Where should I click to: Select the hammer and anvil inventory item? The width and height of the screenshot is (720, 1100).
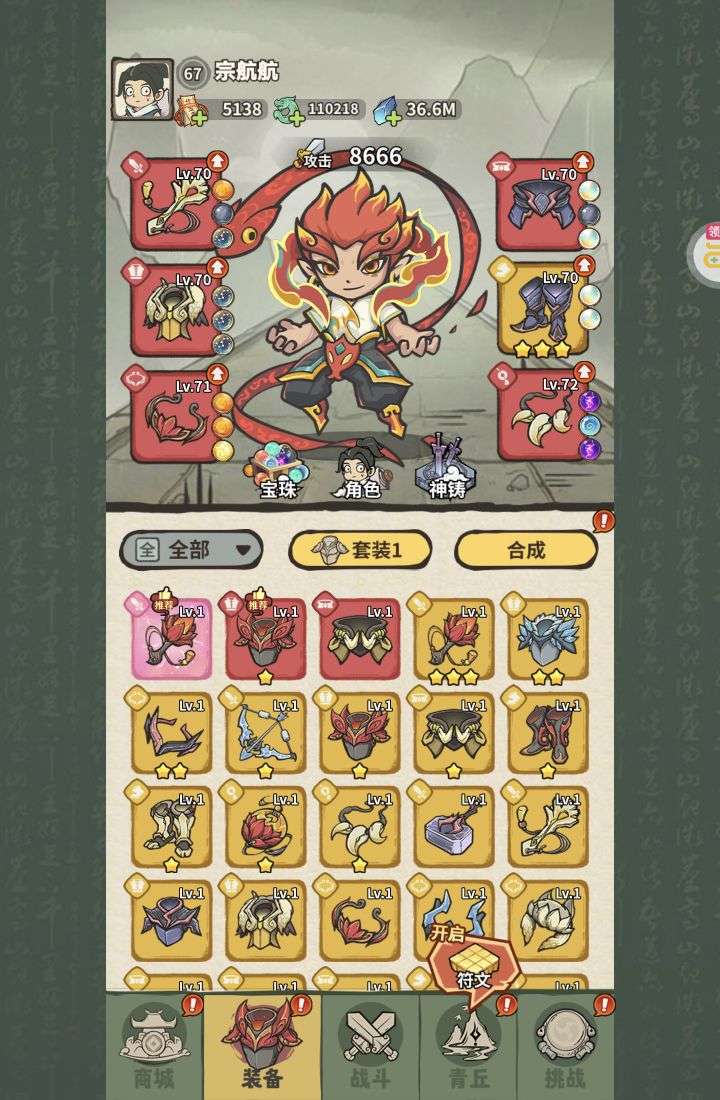tap(454, 828)
